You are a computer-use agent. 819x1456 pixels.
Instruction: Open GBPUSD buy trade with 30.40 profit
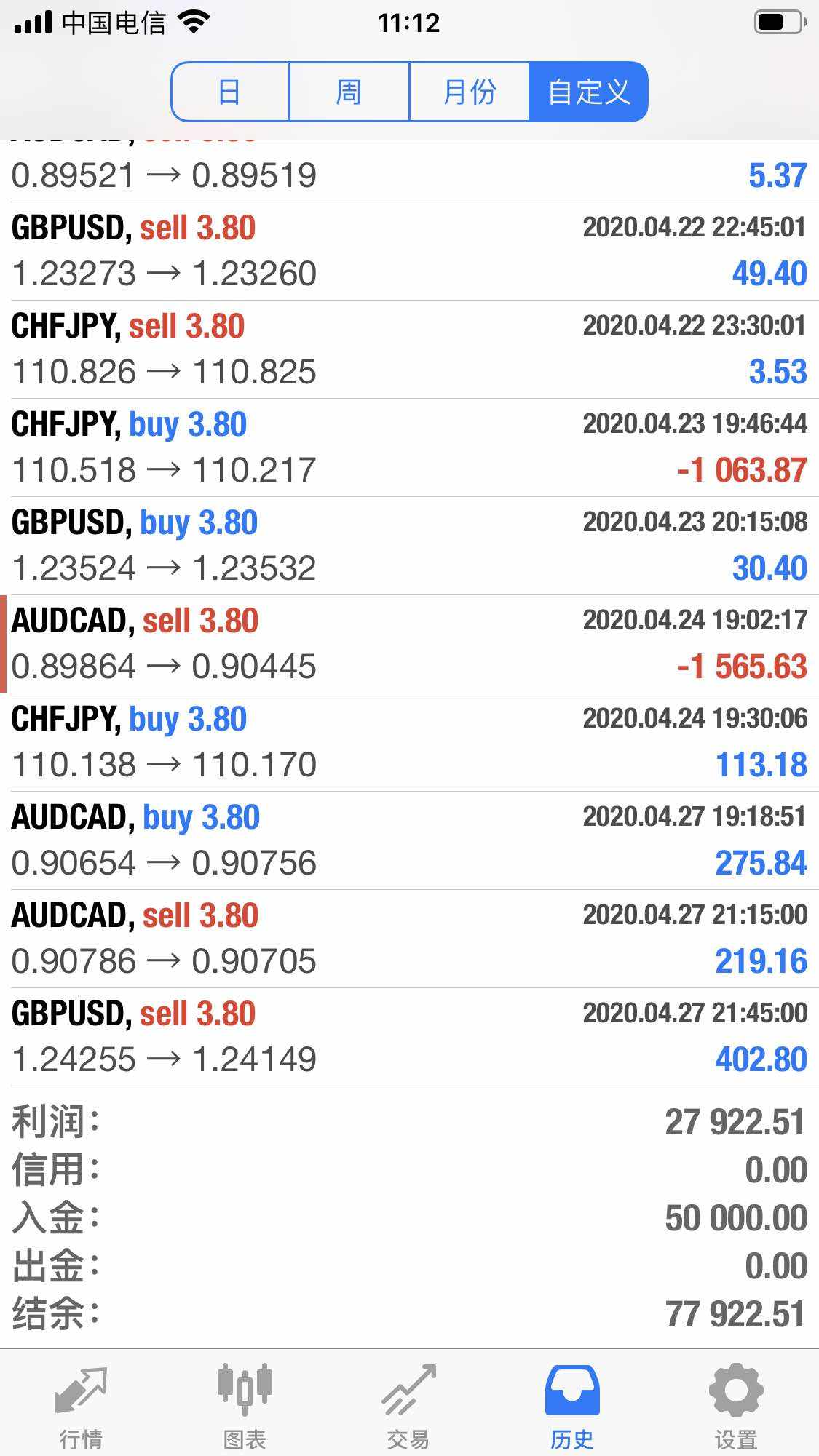coord(409,546)
